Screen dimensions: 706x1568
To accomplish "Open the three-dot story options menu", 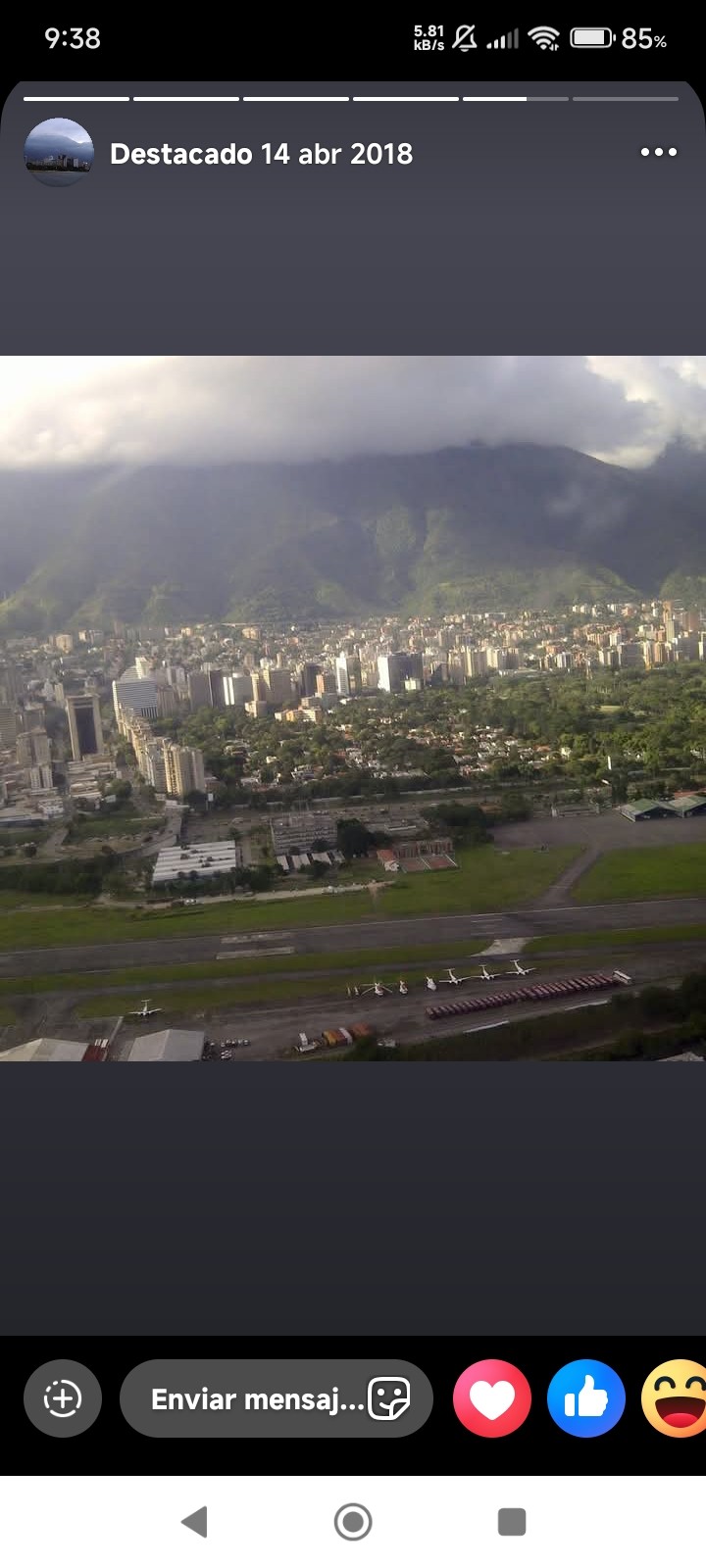I will [x=658, y=152].
